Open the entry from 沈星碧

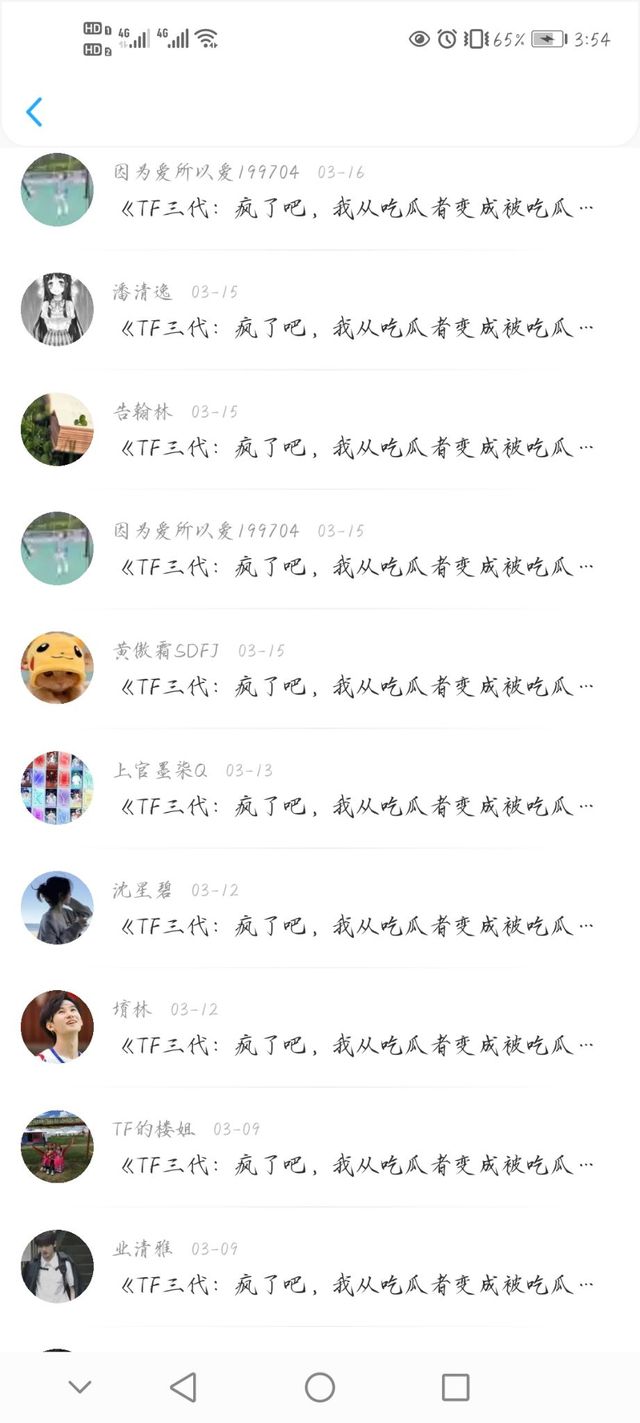click(x=320, y=908)
